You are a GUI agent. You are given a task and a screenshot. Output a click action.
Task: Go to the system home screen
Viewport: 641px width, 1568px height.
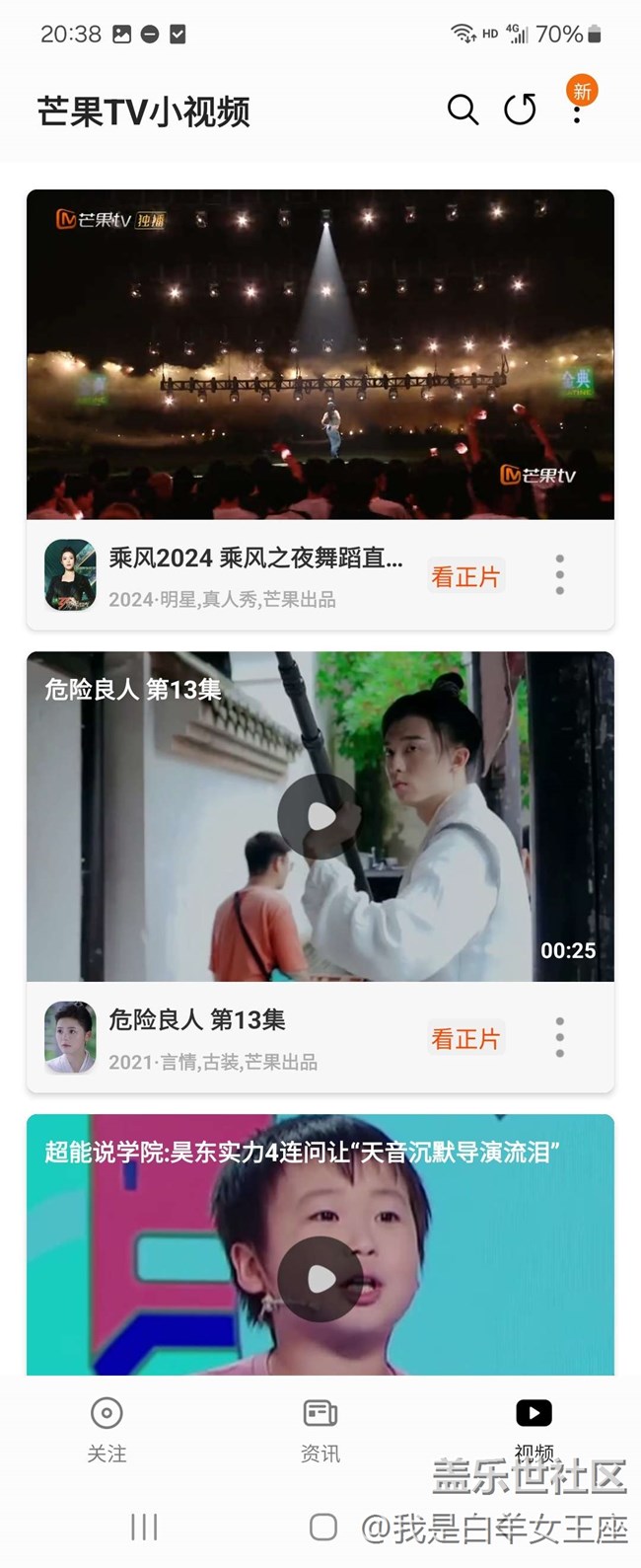tap(322, 1528)
